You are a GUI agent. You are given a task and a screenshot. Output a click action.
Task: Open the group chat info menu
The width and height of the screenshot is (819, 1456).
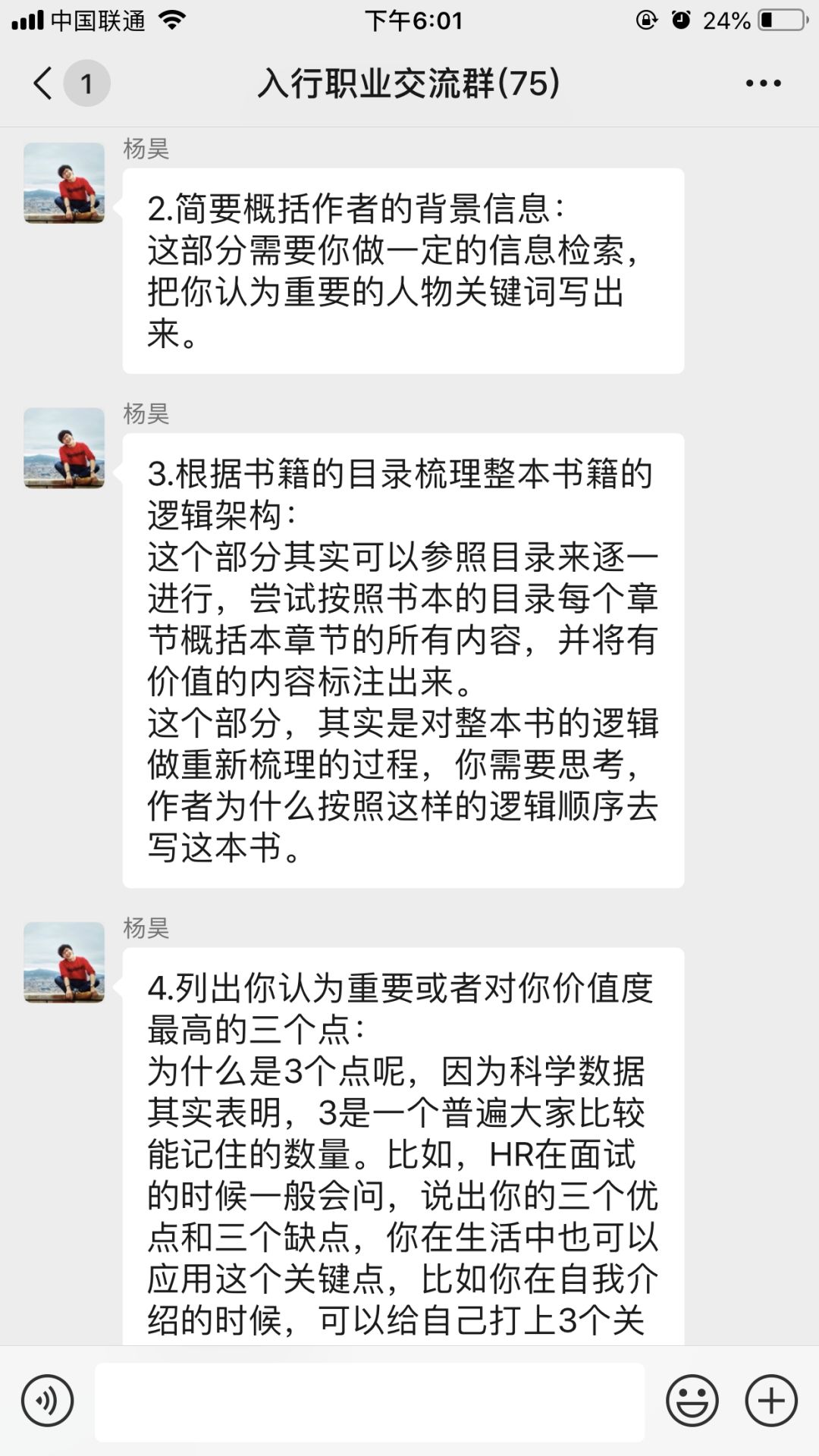click(763, 83)
